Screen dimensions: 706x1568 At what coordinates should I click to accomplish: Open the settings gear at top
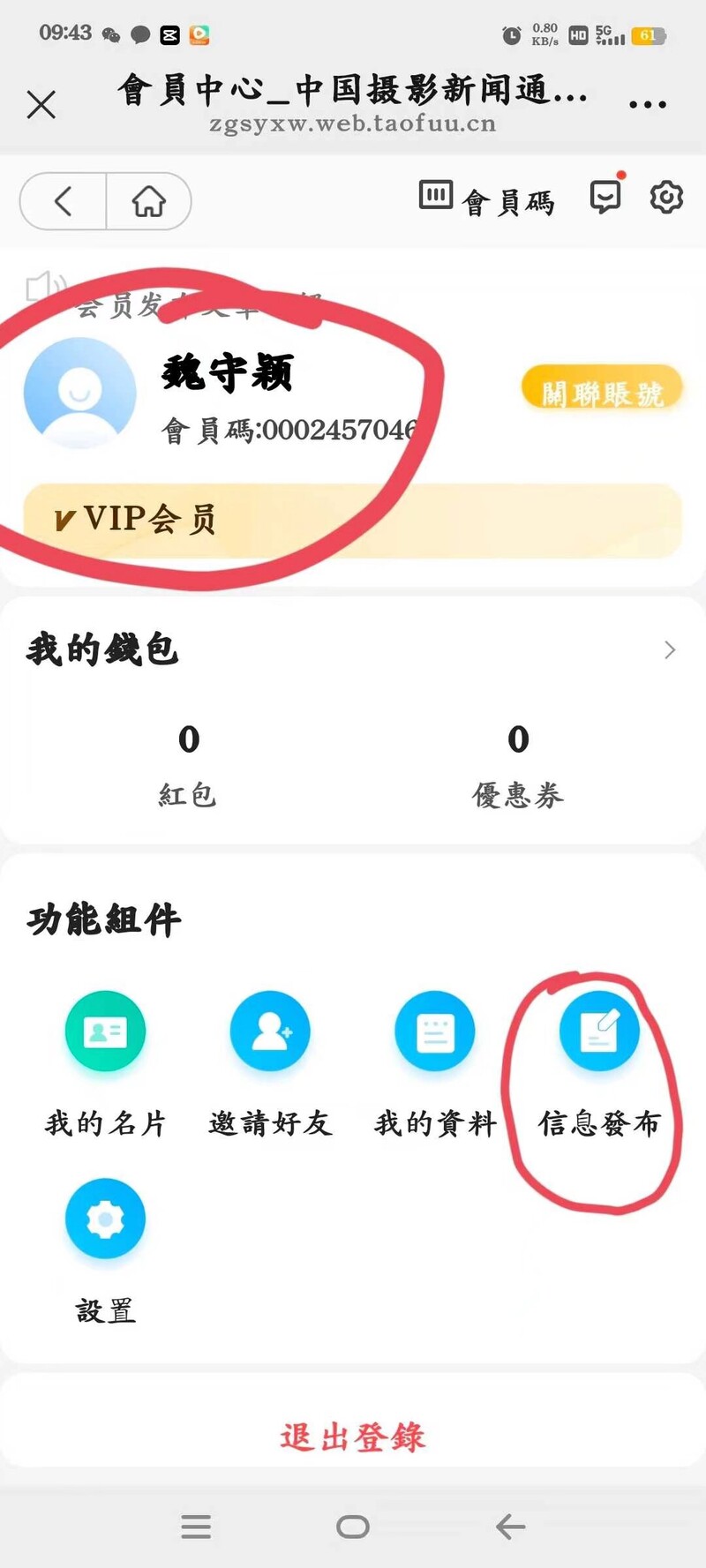[666, 197]
